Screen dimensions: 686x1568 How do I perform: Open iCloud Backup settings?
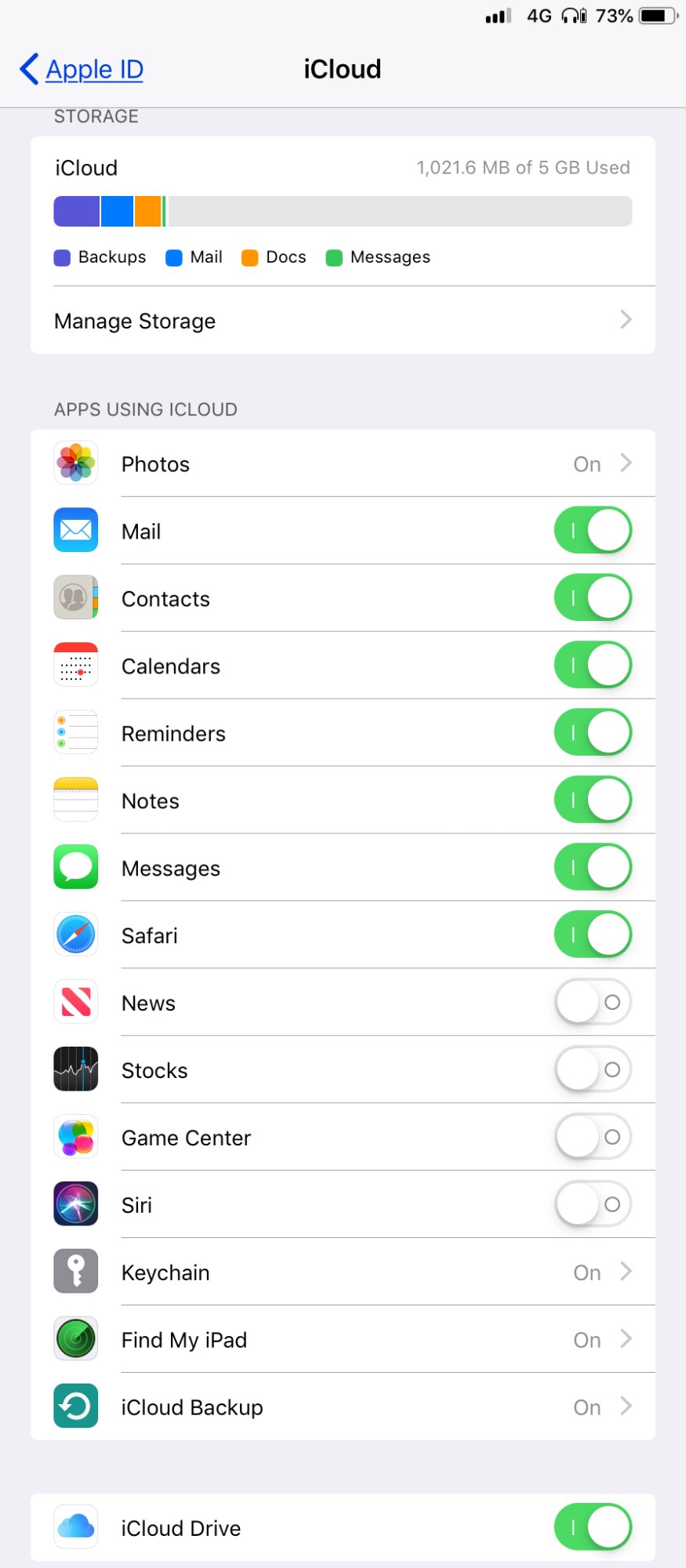pyautogui.click(x=343, y=1407)
